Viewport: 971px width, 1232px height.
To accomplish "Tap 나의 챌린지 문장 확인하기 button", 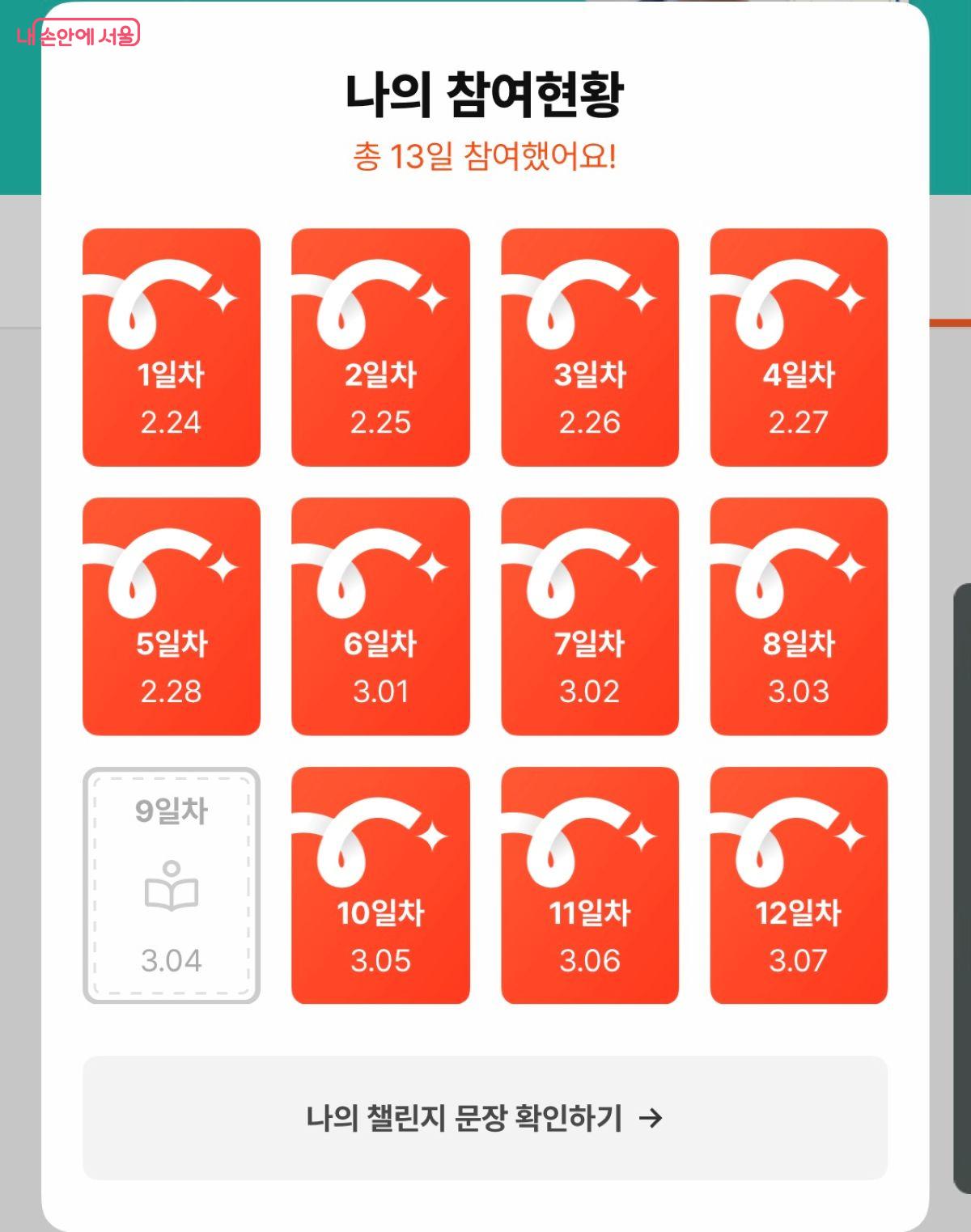I will pos(485,1117).
